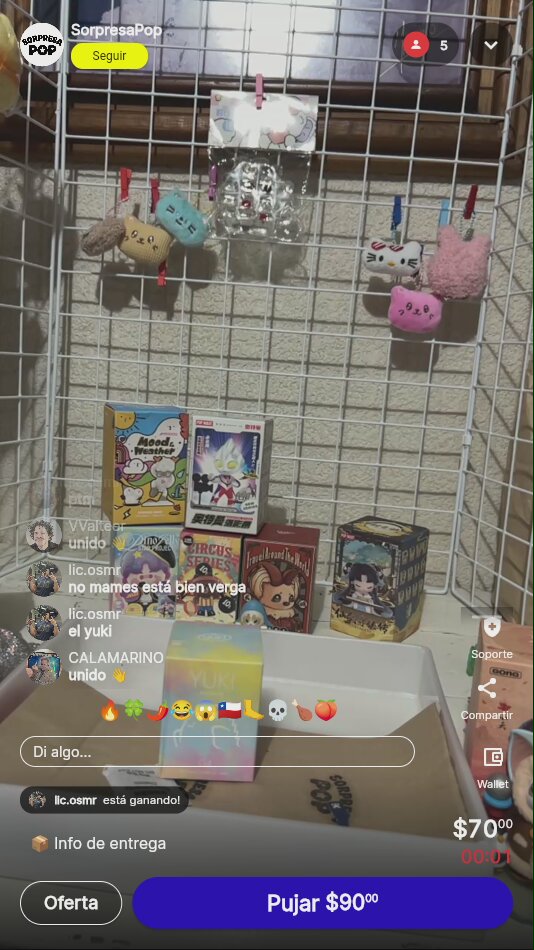This screenshot has height=950, width=534.
Task: Send the peach emoji reaction
Action: (x=325, y=709)
